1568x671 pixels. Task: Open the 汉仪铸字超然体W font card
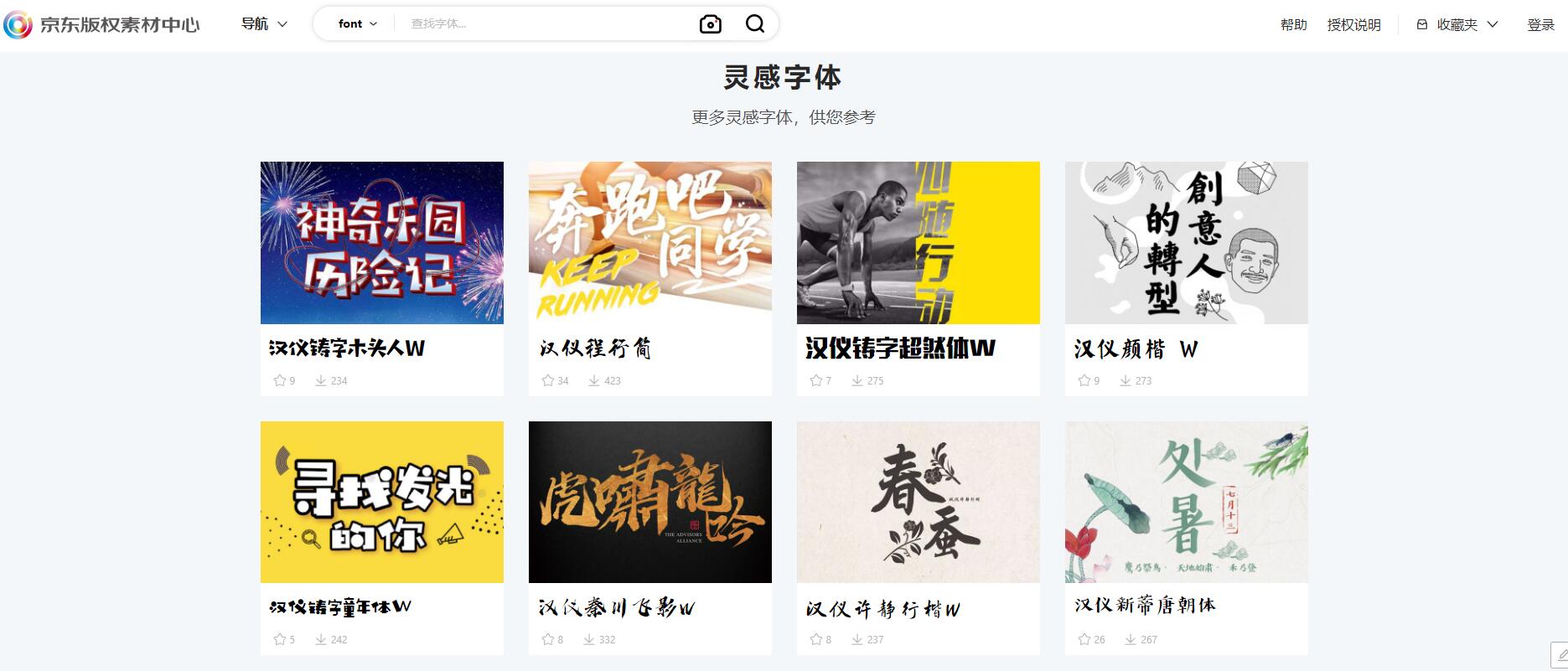pos(918,243)
